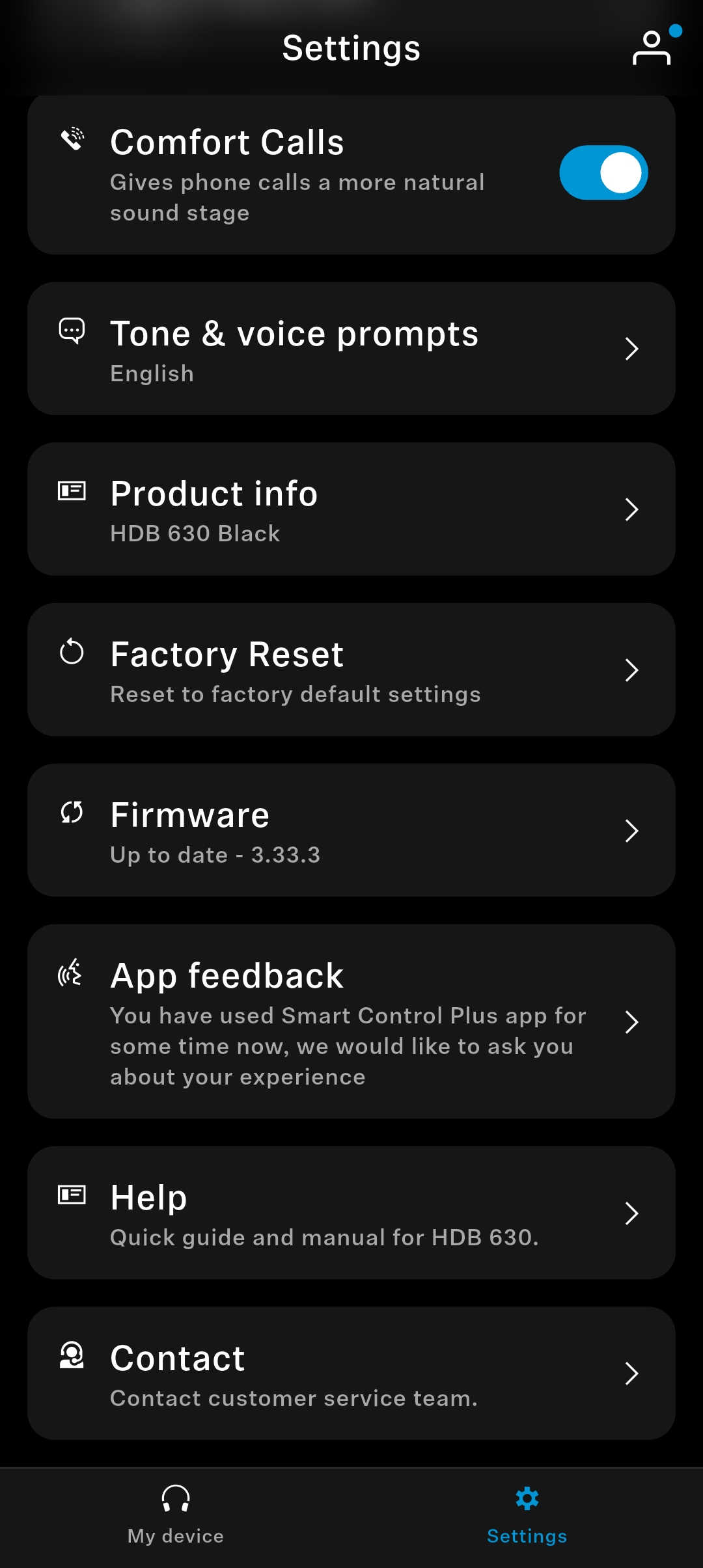View Product info for HDB 630 Black
Image resolution: width=703 pixels, height=1568 pixels.
point(351,509)
